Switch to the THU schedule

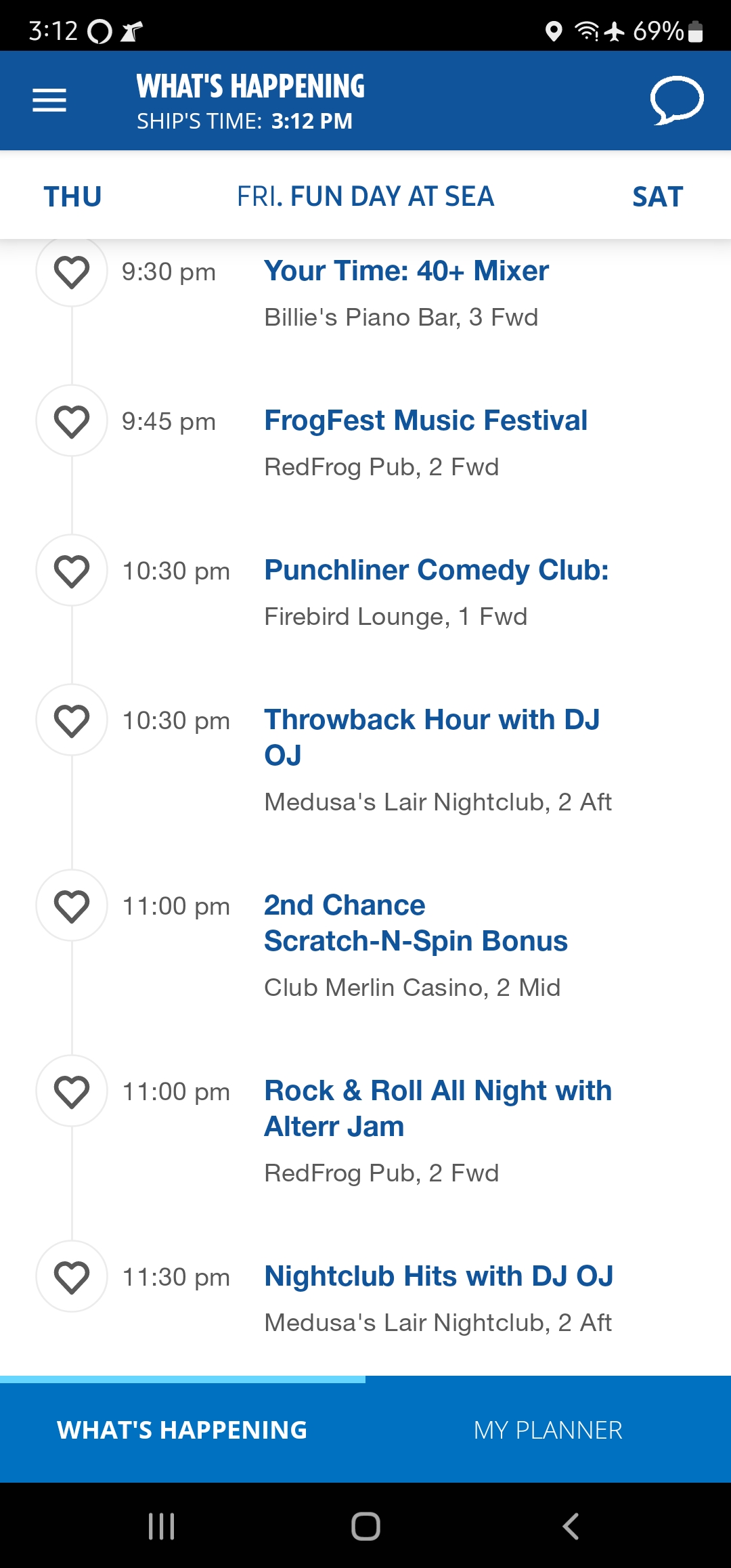click(73, 197)
